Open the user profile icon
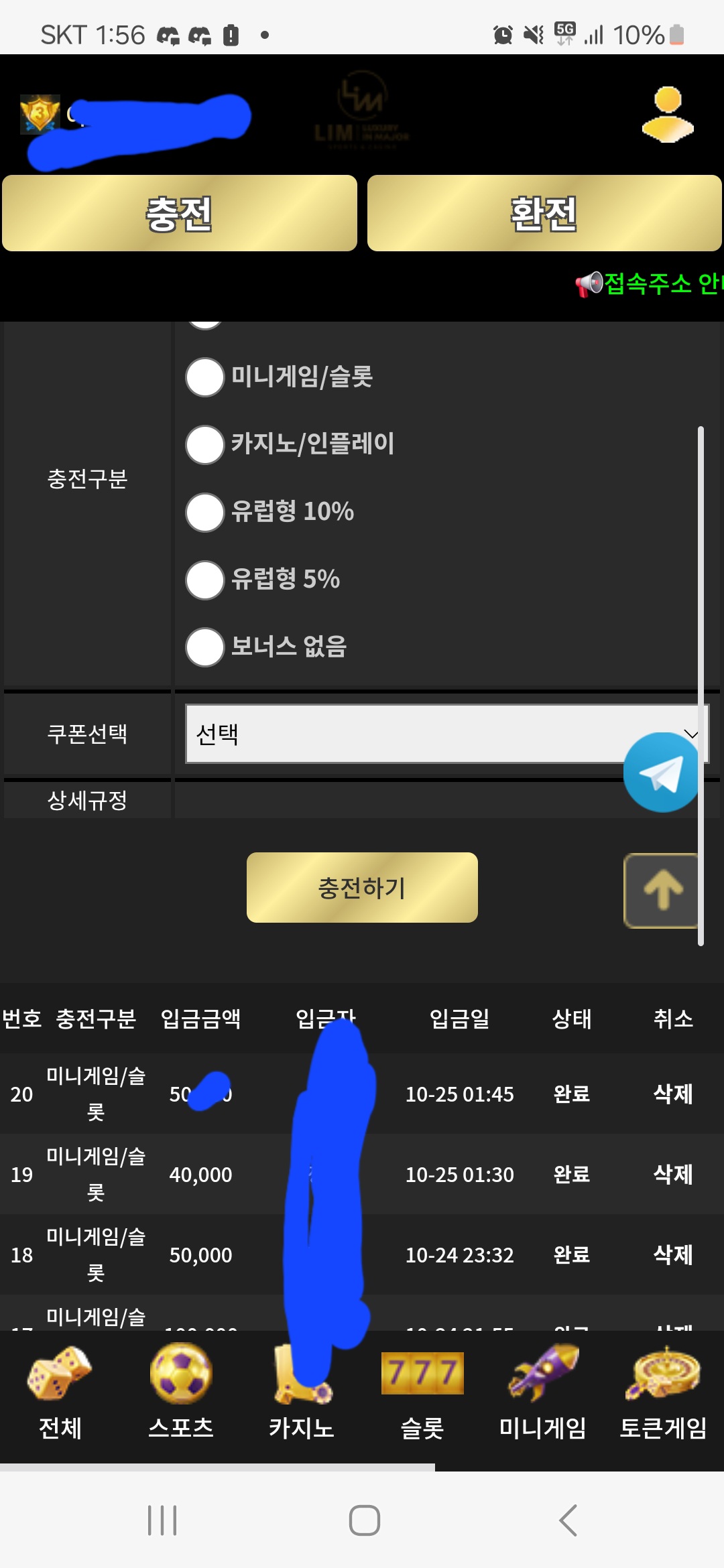 [x=668, y=115]
